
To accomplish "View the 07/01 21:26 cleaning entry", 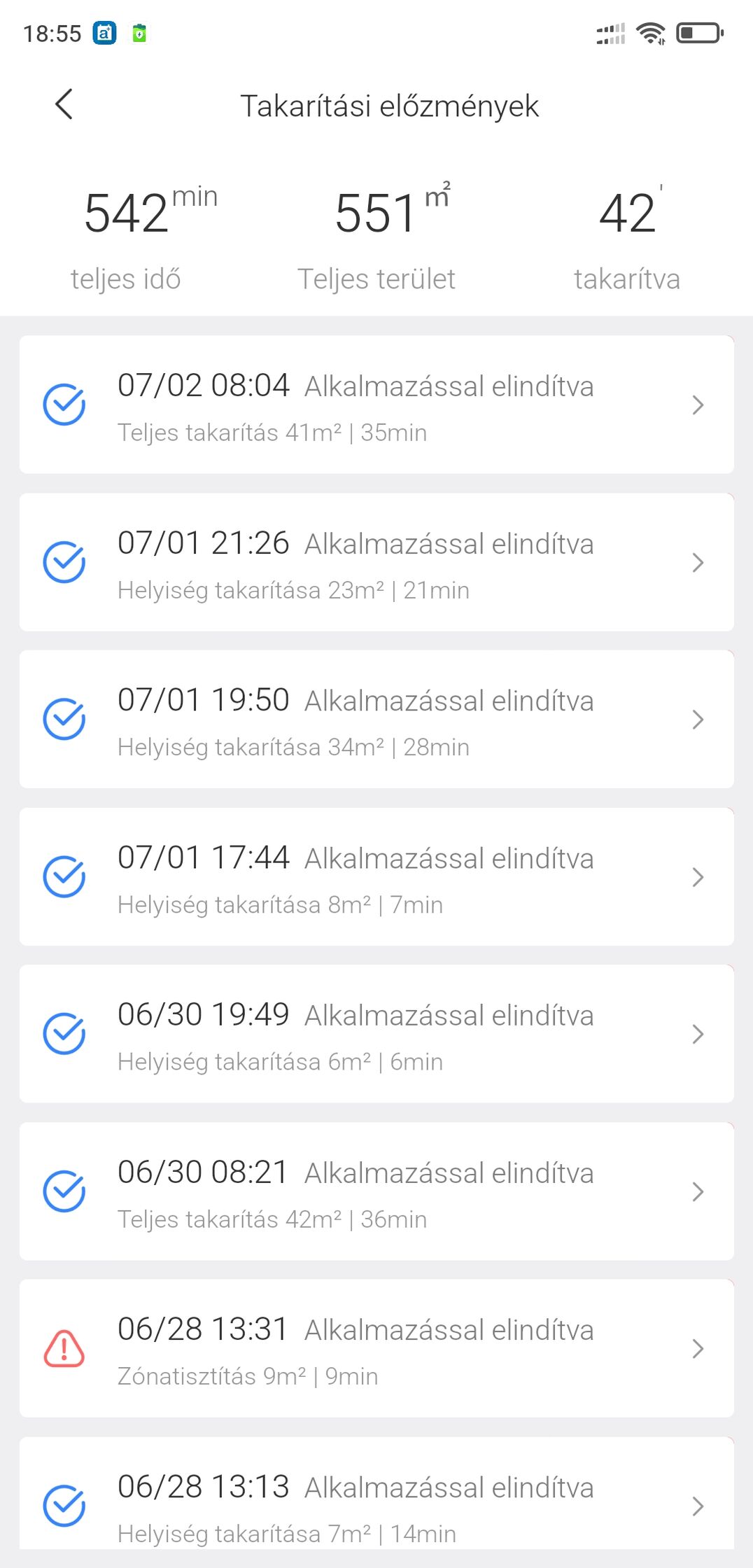I will [376, 562].
